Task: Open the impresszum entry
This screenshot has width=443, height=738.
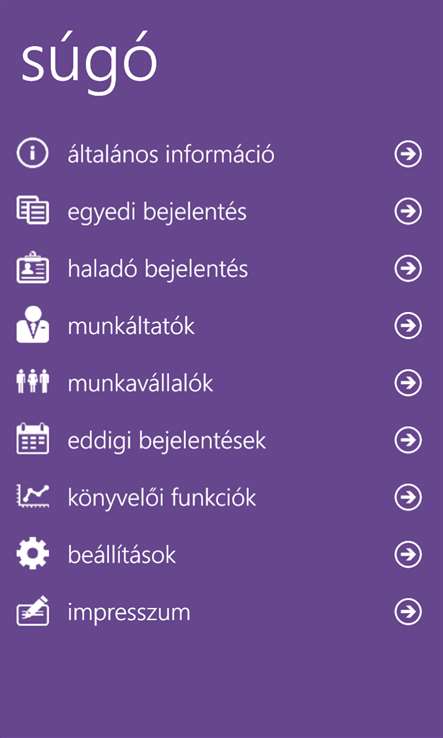Action: (x=220, y=612)
